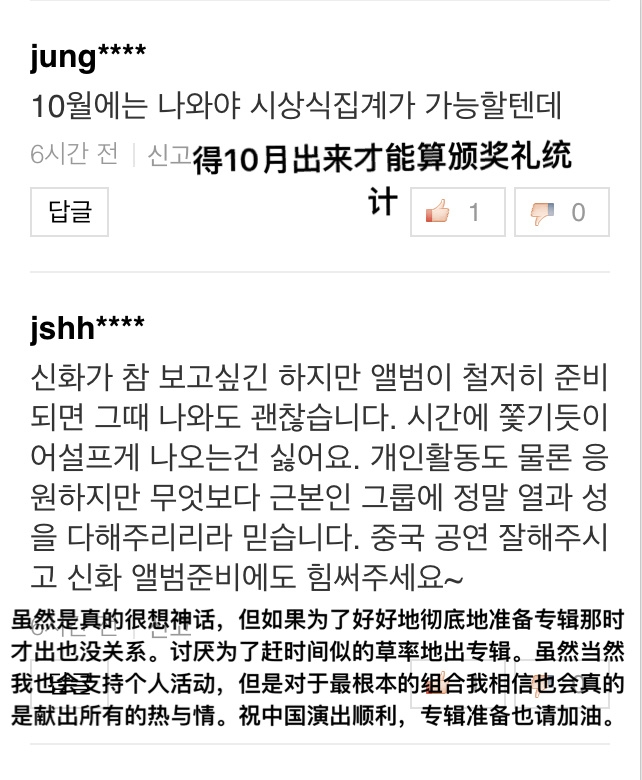This screenshot has width=642, height=780.
Task: Tap 답글 to reply to jung's comment
Action: (69, 212)
